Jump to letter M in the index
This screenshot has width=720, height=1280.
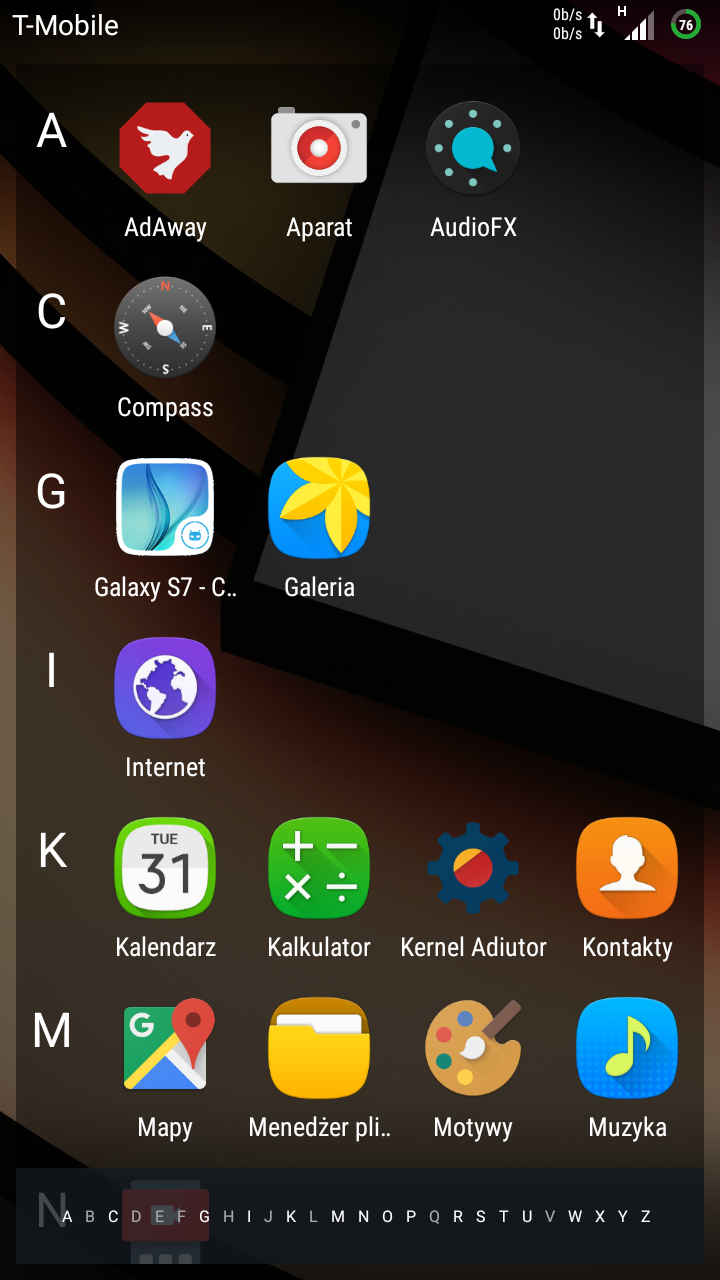[x=338, y=1216]
